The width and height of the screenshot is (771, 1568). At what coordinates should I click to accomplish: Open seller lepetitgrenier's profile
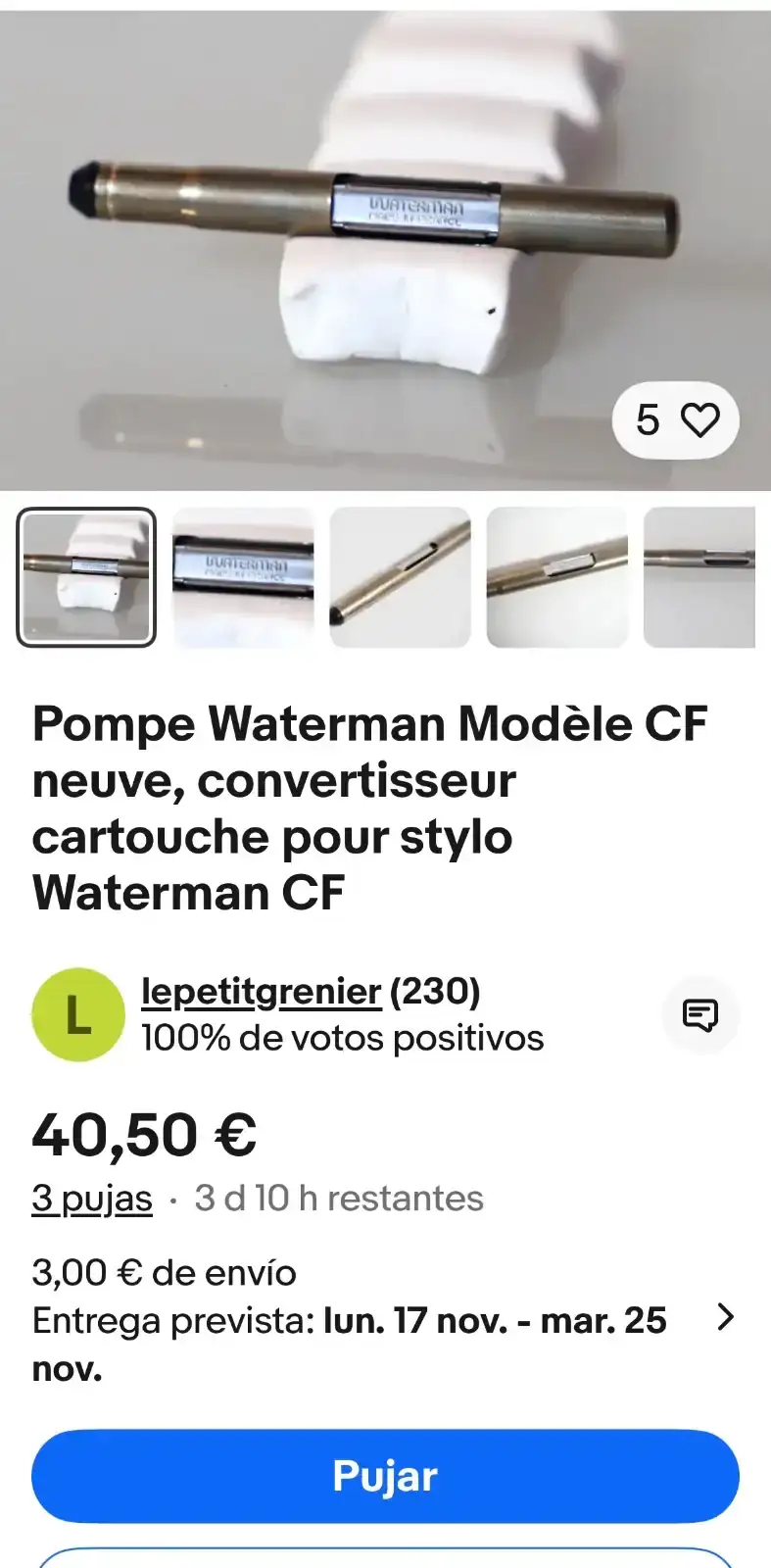[261, 992]
